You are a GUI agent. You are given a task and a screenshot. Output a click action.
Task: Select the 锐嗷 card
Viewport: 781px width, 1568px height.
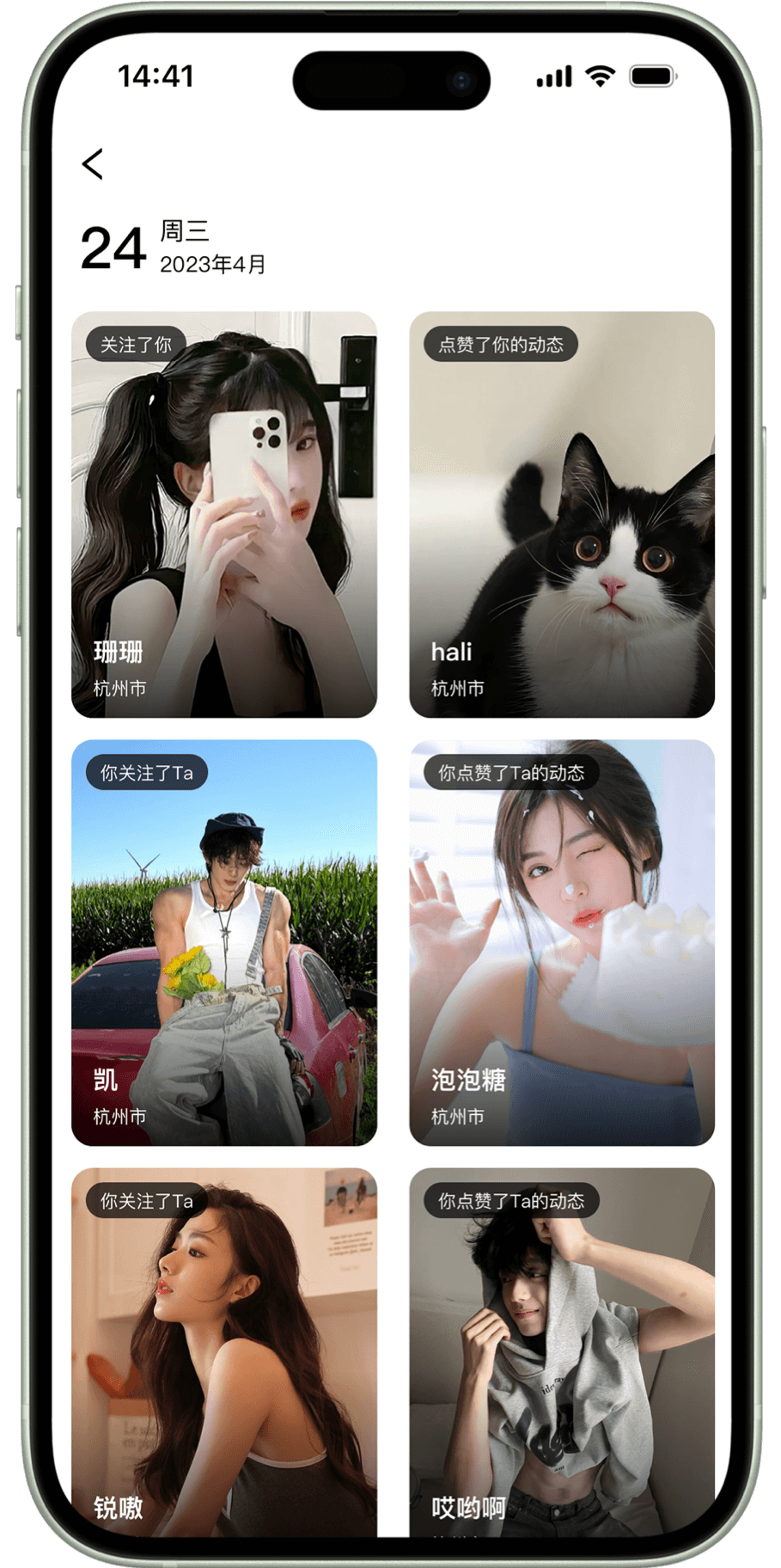pyautogui.click(x=223, y=1351)
